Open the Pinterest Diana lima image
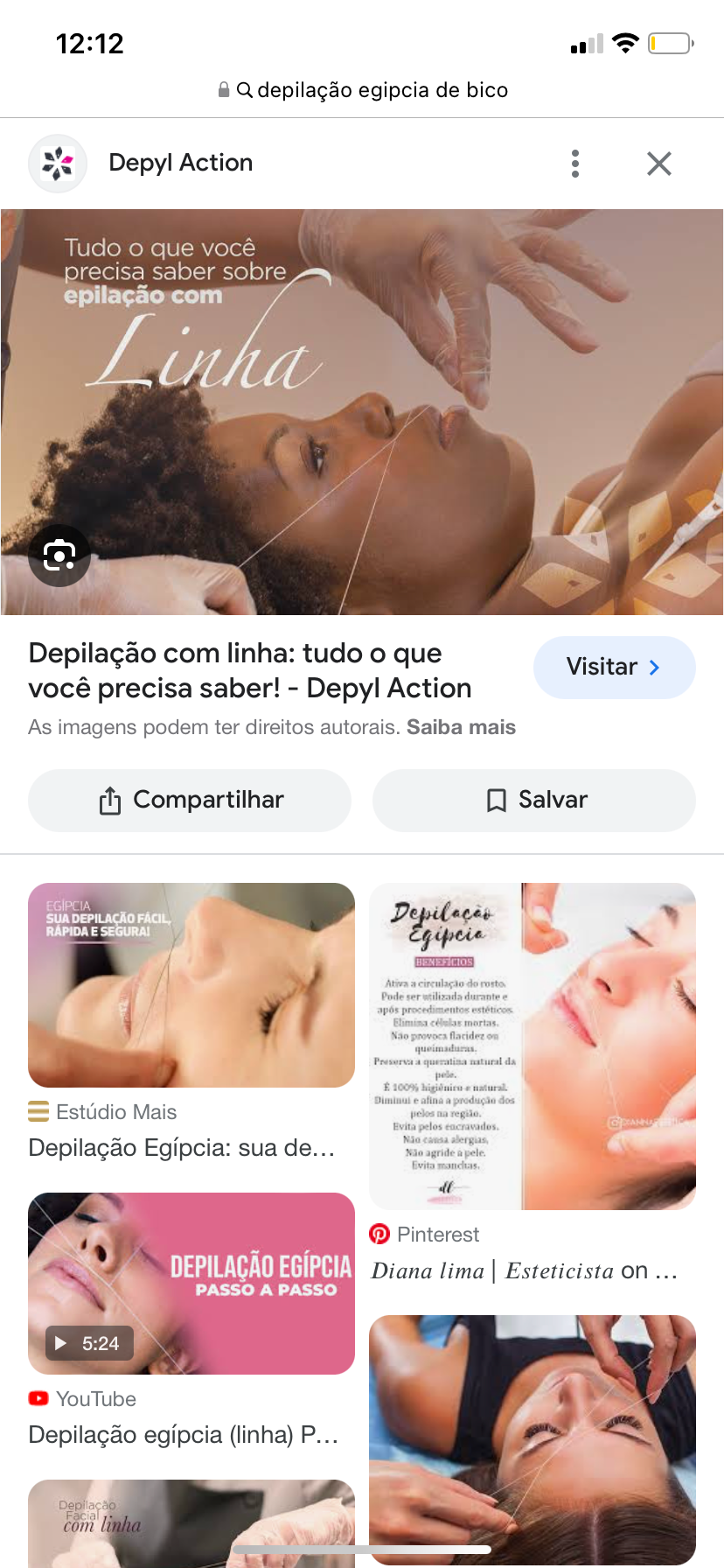 532,1046
